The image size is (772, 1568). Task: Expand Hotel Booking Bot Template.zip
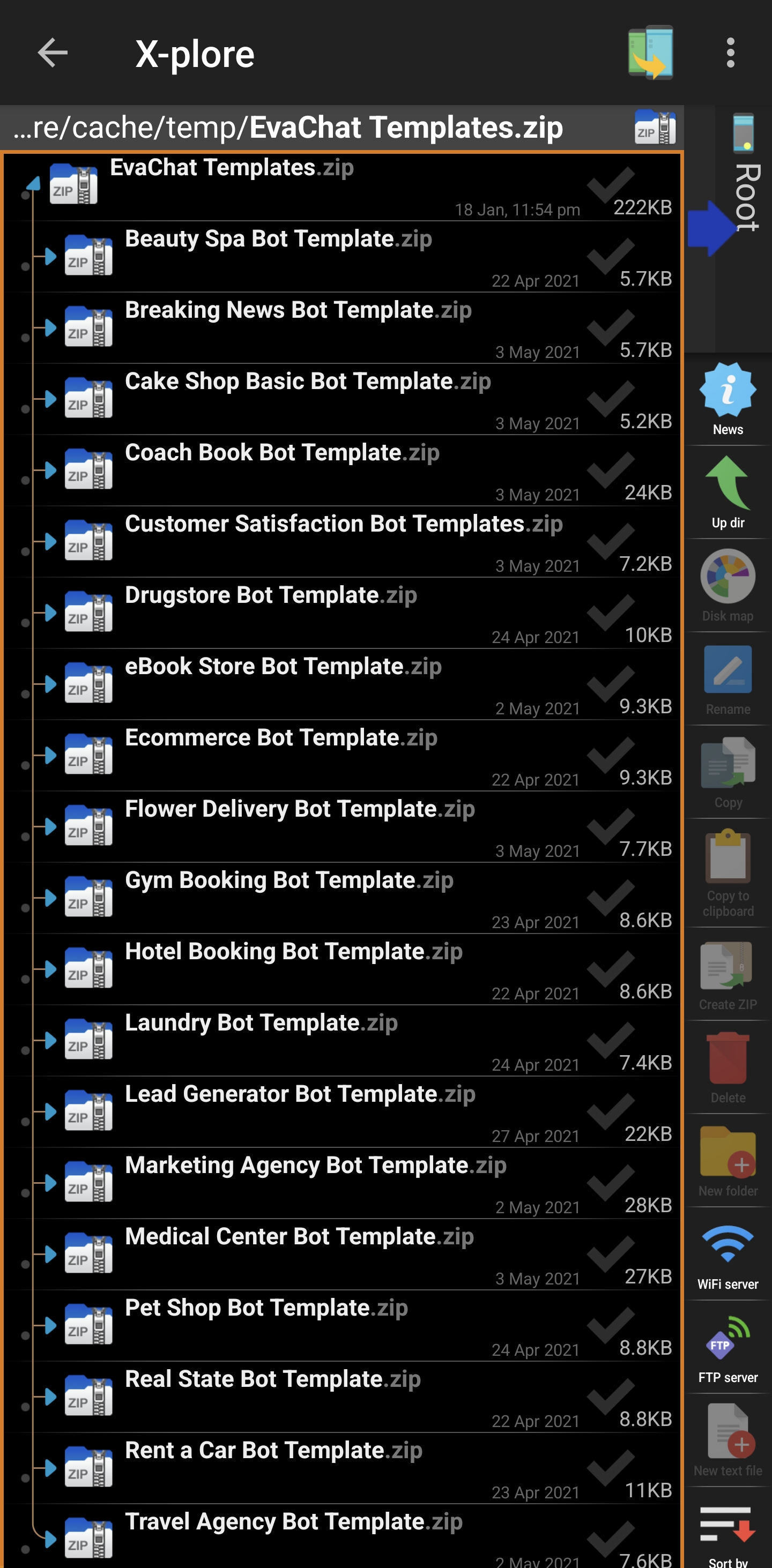click(x=50, y=968)
